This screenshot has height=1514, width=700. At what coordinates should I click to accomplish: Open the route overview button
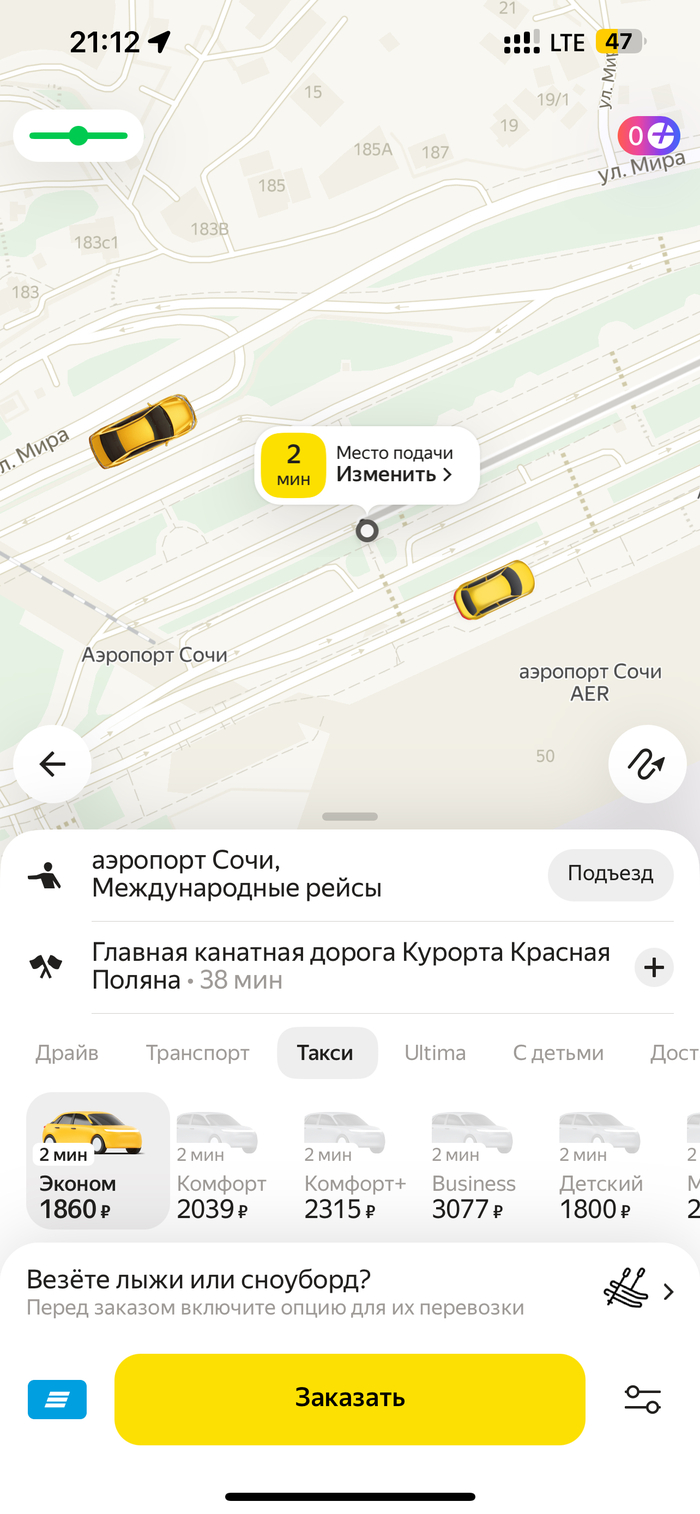point(647,765)
